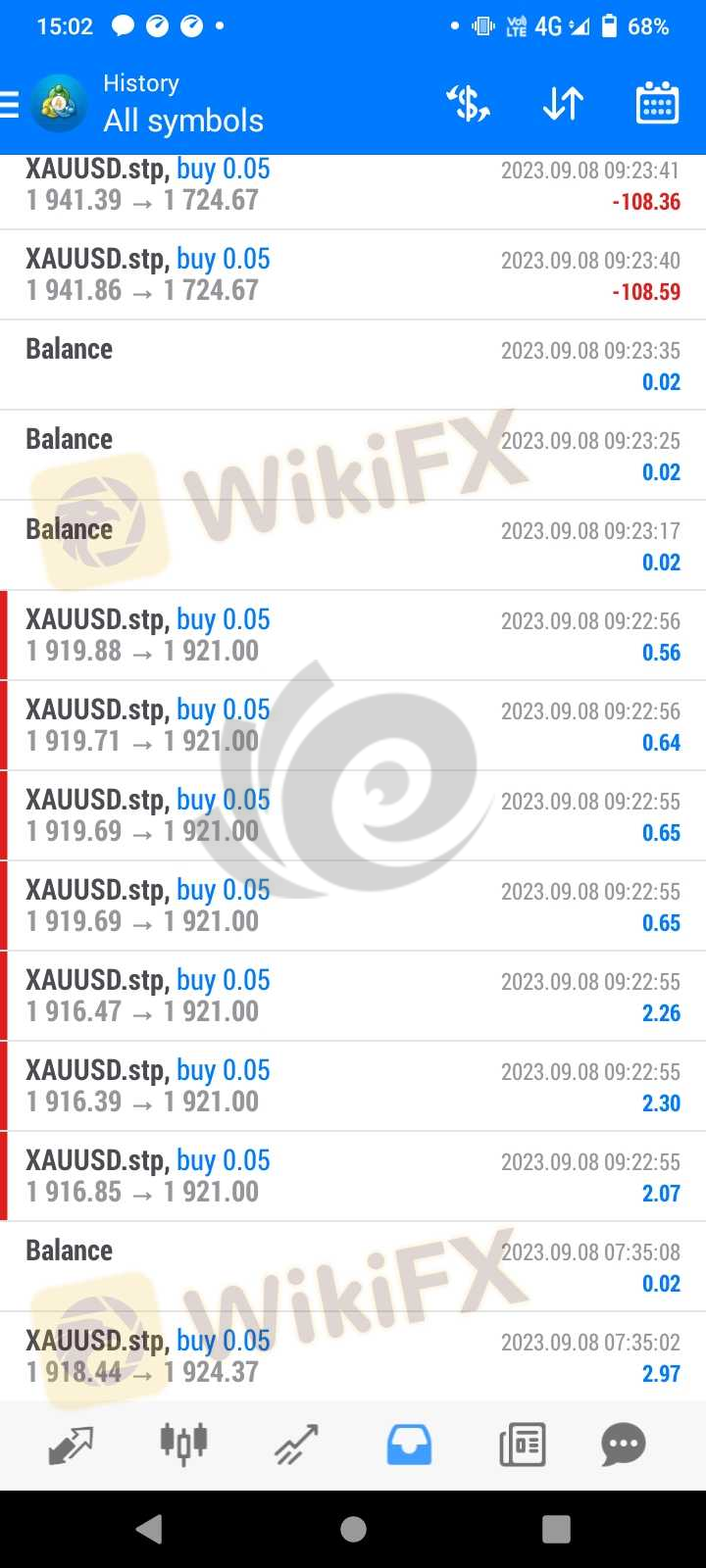Open the symbol filter currency icon
Viewport: 706px width, 1568px height.
pos(469,104)
